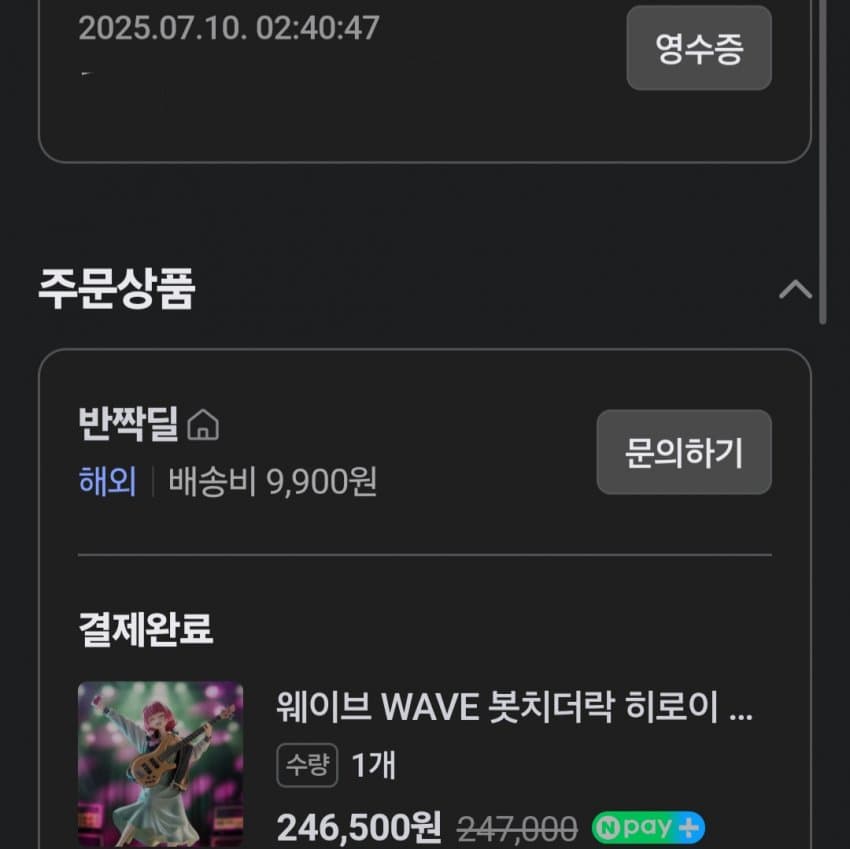850x849 pixels.
Task: Open the 반짝딜 store home
Action: 203,425
